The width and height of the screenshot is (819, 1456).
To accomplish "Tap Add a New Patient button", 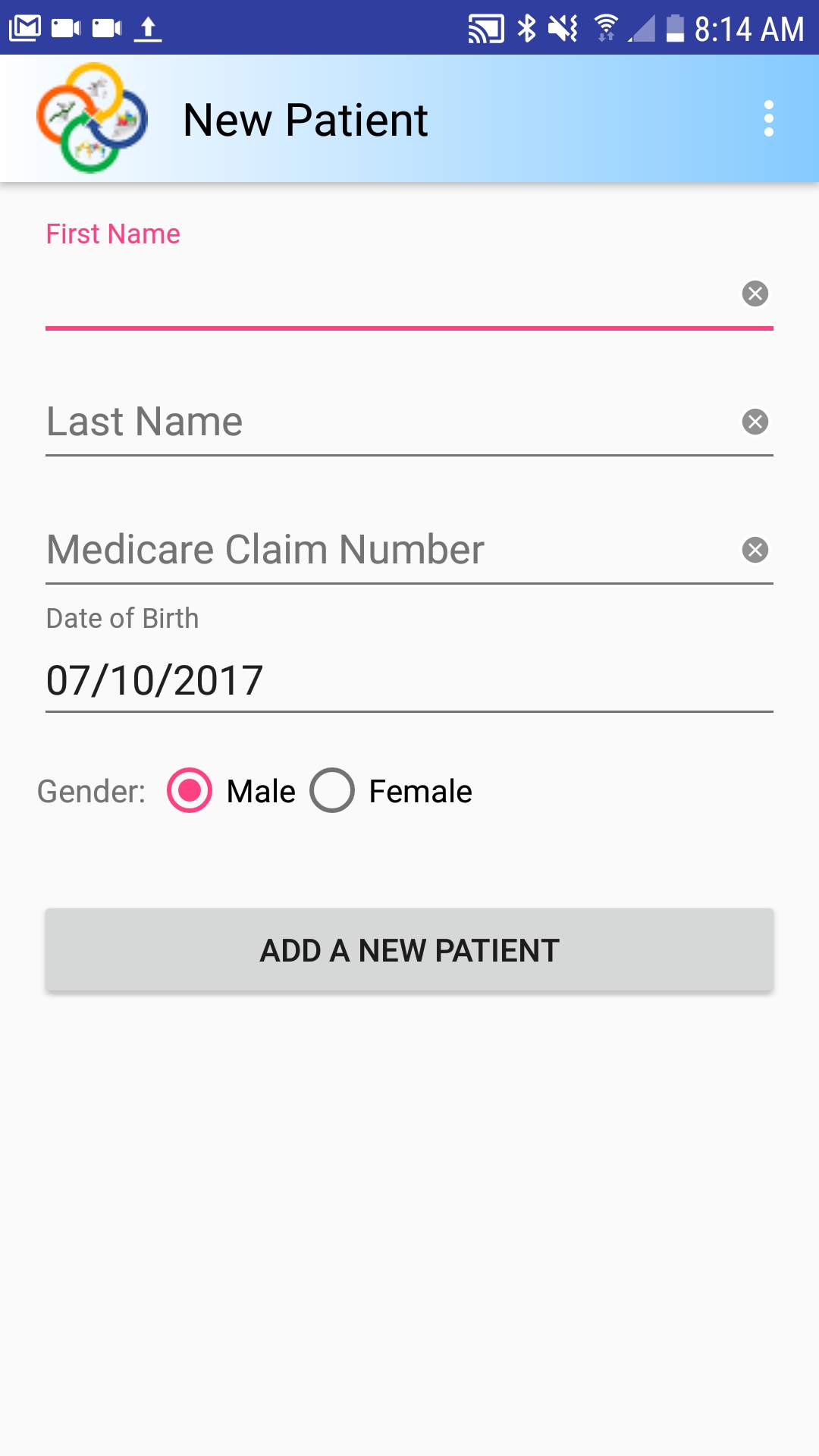I will [409, 950].
